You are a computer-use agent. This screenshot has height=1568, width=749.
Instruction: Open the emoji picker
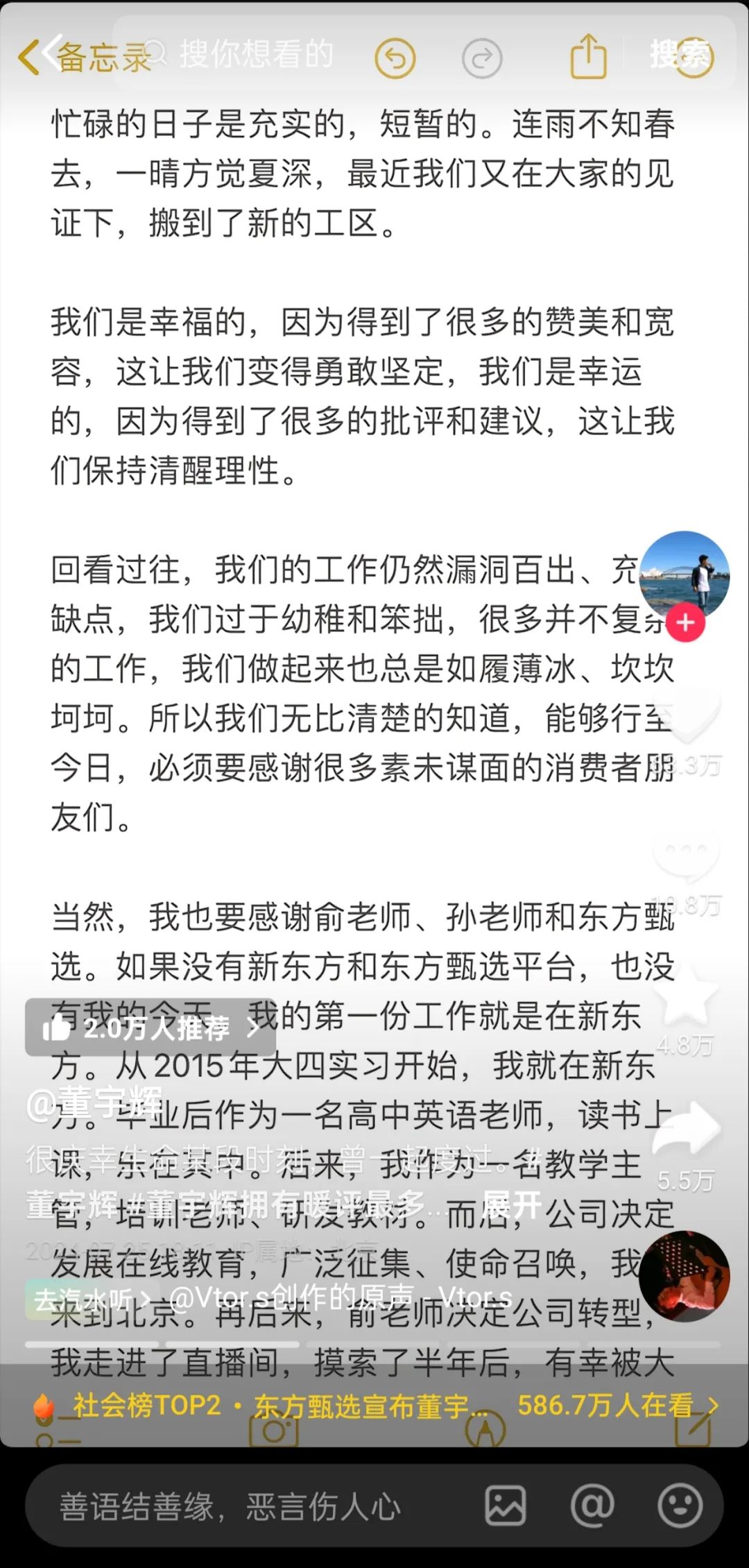[x=680, y=1506]
